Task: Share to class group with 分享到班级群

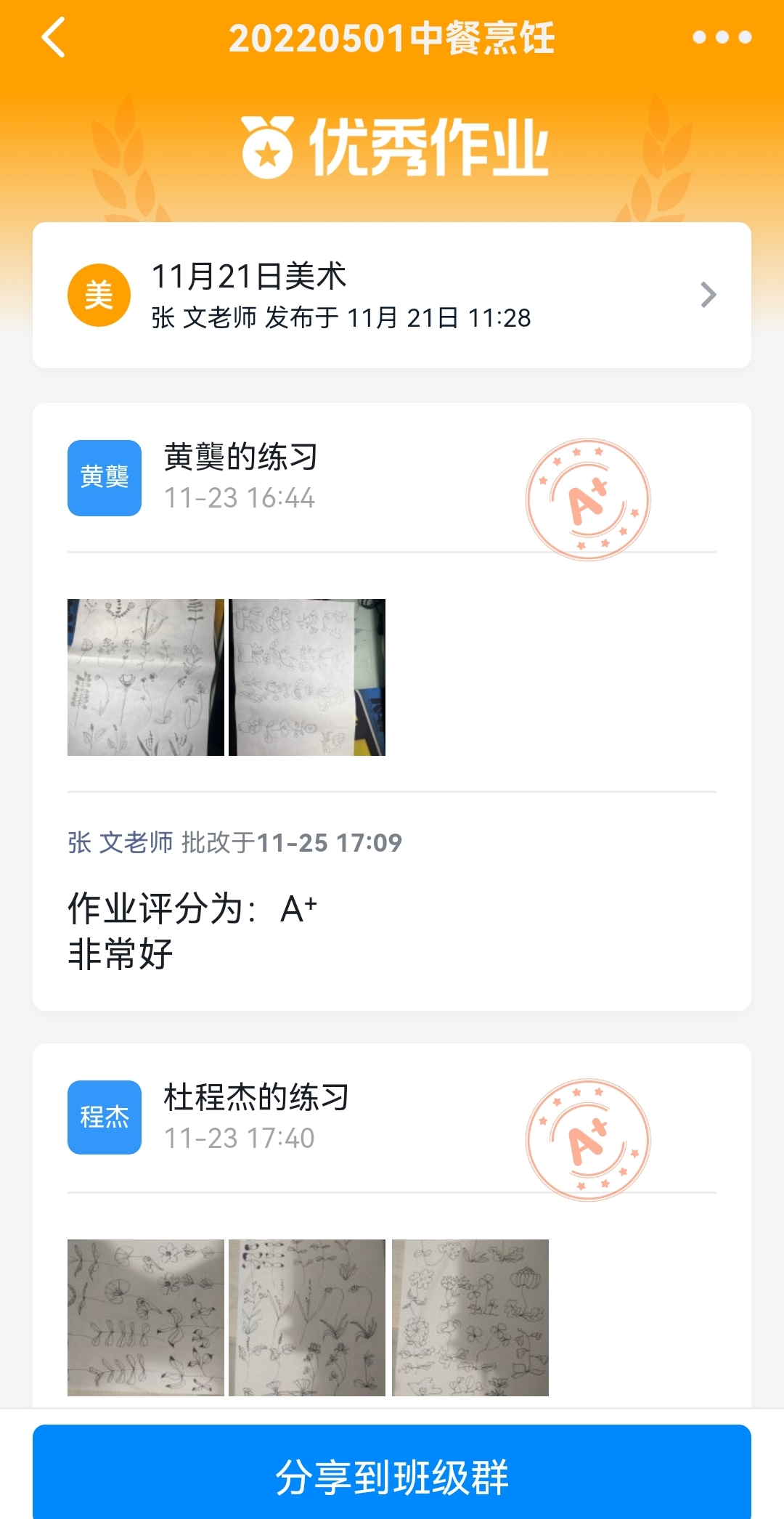Action: point(392,1477)
